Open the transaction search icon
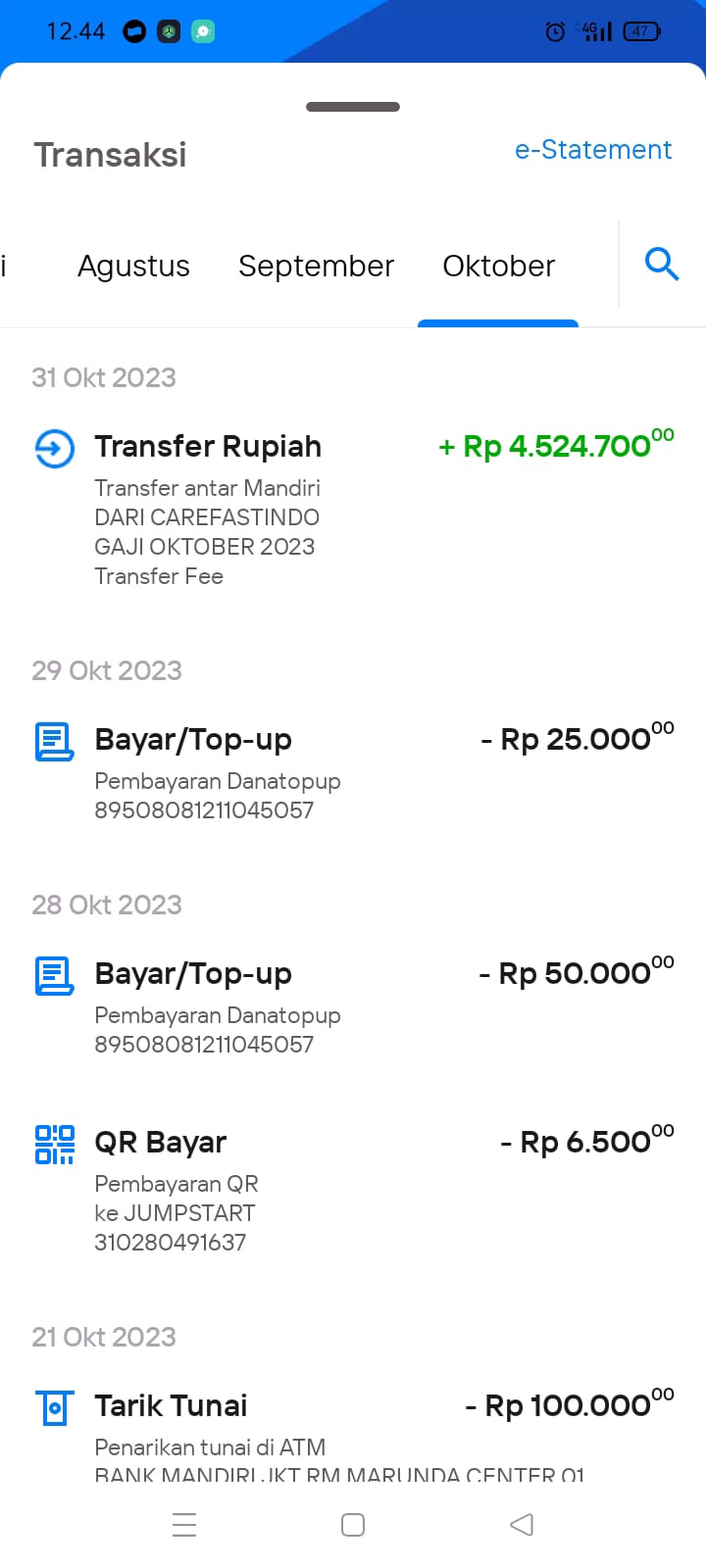Image resolution: width=706 pixels, height=1568 pixels. coord(662,265)
